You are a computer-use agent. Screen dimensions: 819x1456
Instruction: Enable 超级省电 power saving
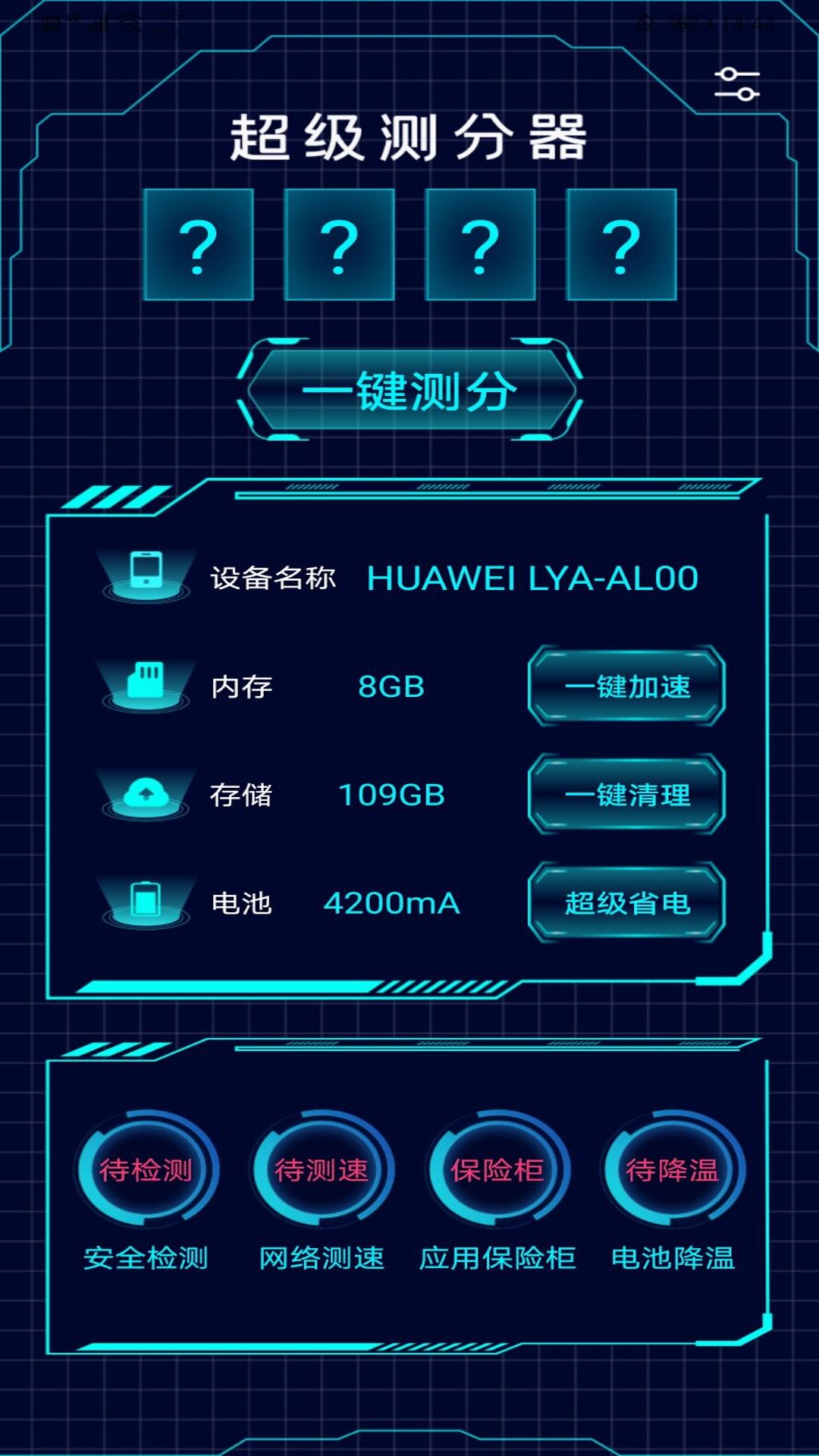click(626, 903)
